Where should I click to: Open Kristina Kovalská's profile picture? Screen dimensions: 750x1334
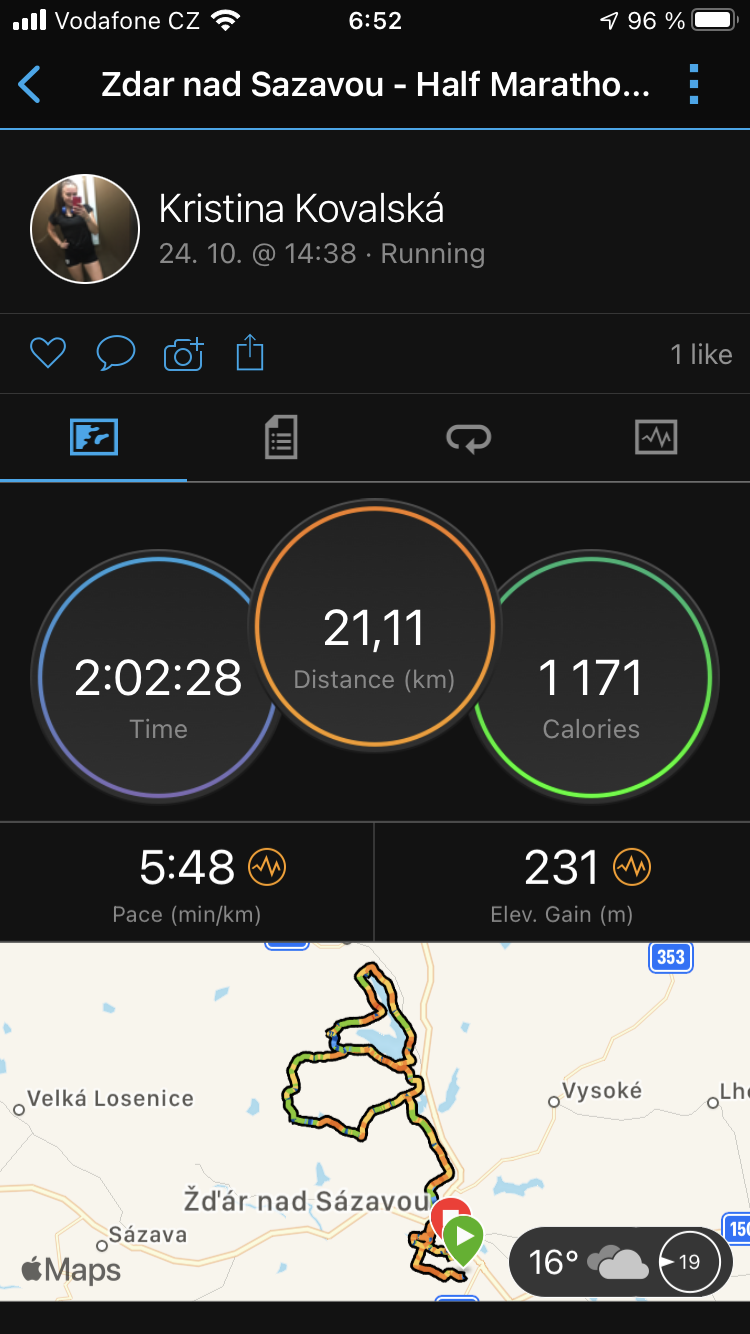coord(85,229)
